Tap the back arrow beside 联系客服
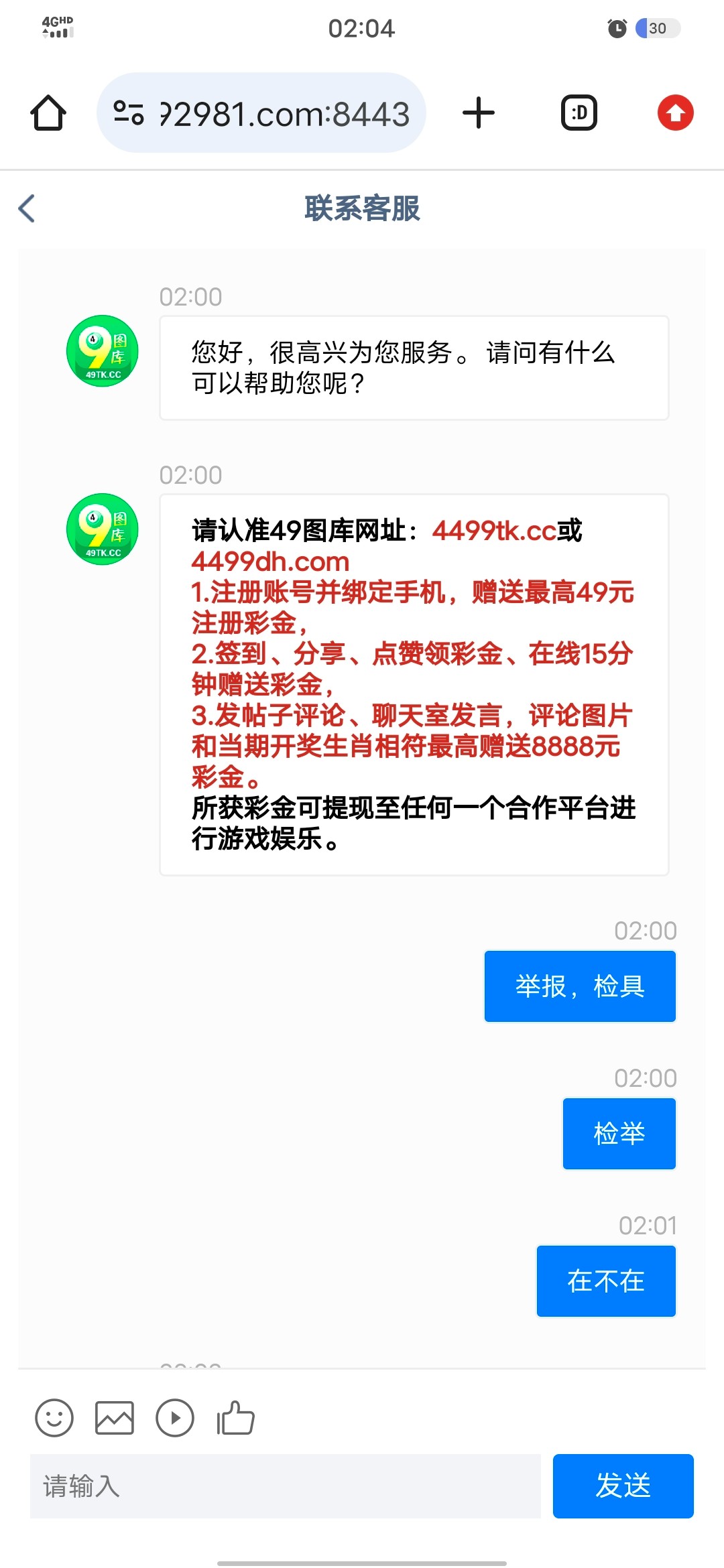Image resolution: width=724 pixels, height=1568 pixels. click(27, 208)
